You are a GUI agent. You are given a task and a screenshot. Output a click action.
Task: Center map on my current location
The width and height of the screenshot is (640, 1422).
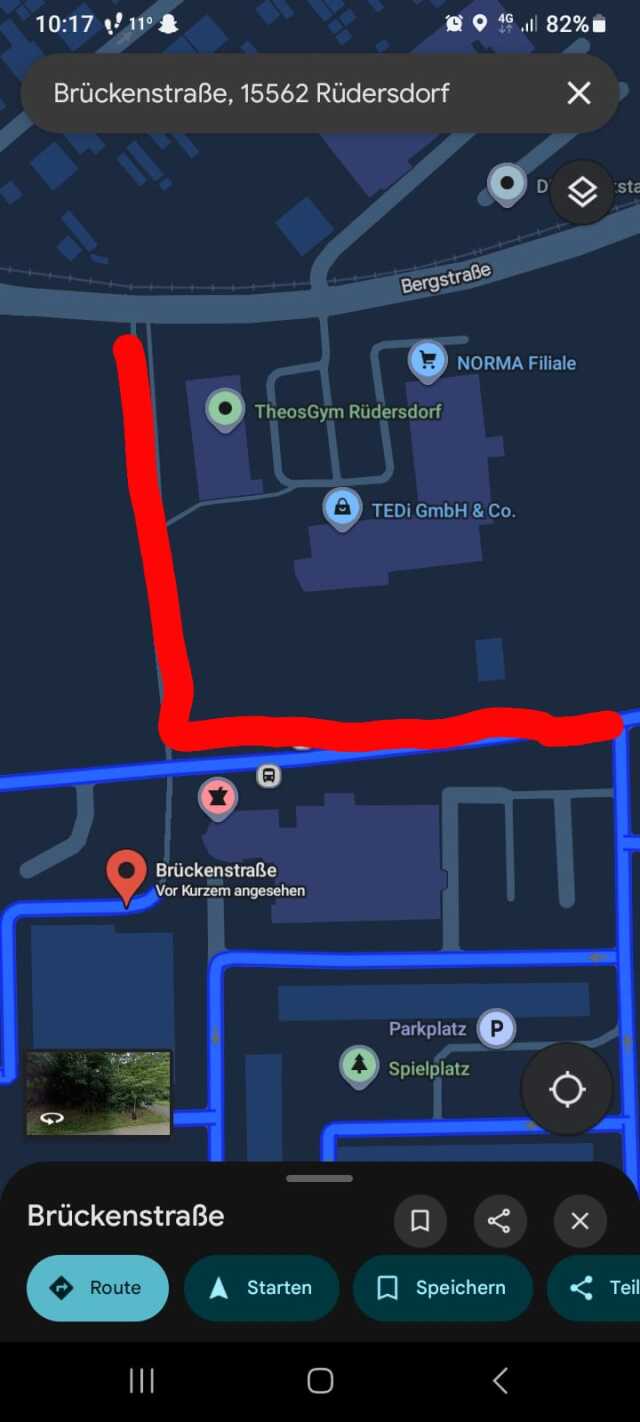(x=567, y=1089)
